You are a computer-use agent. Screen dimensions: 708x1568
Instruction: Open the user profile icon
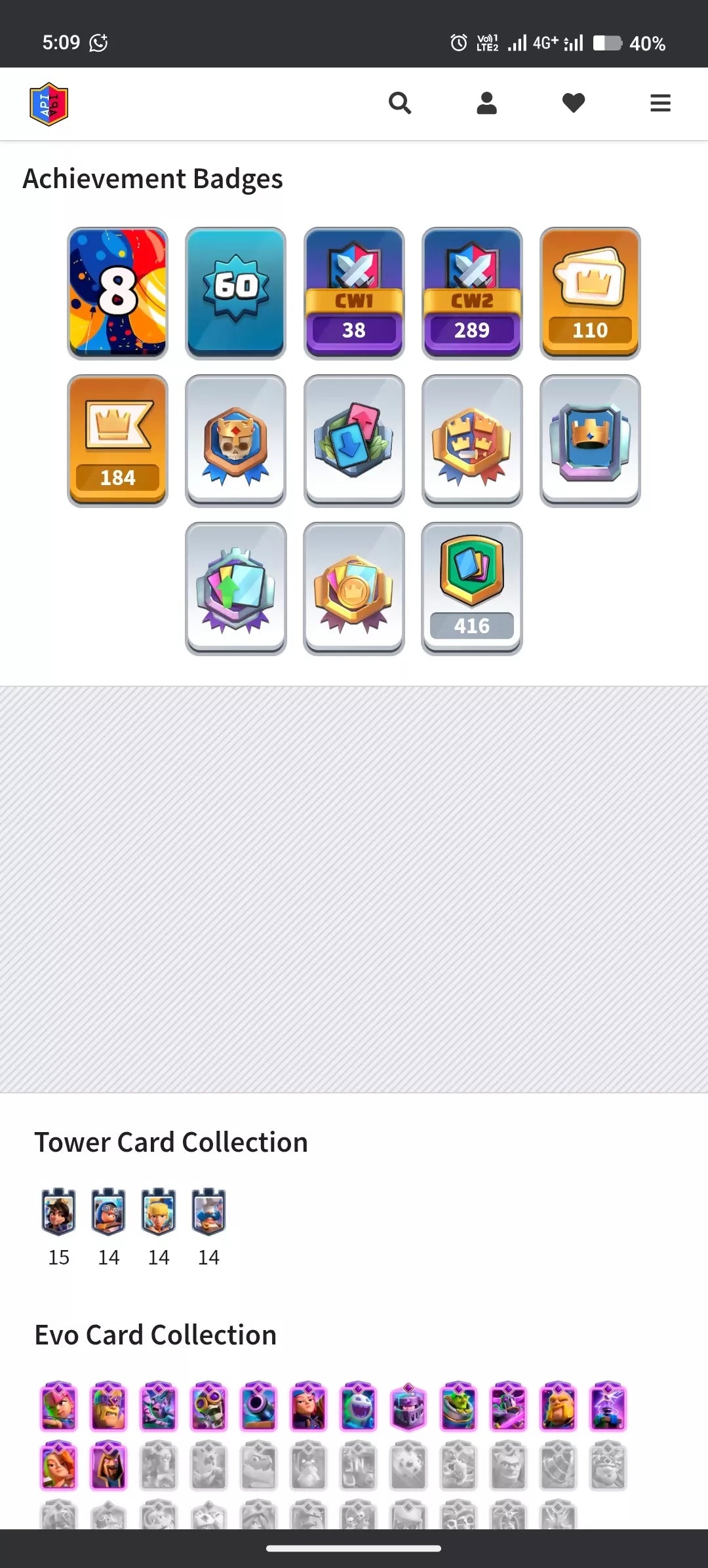click(486, 103)
